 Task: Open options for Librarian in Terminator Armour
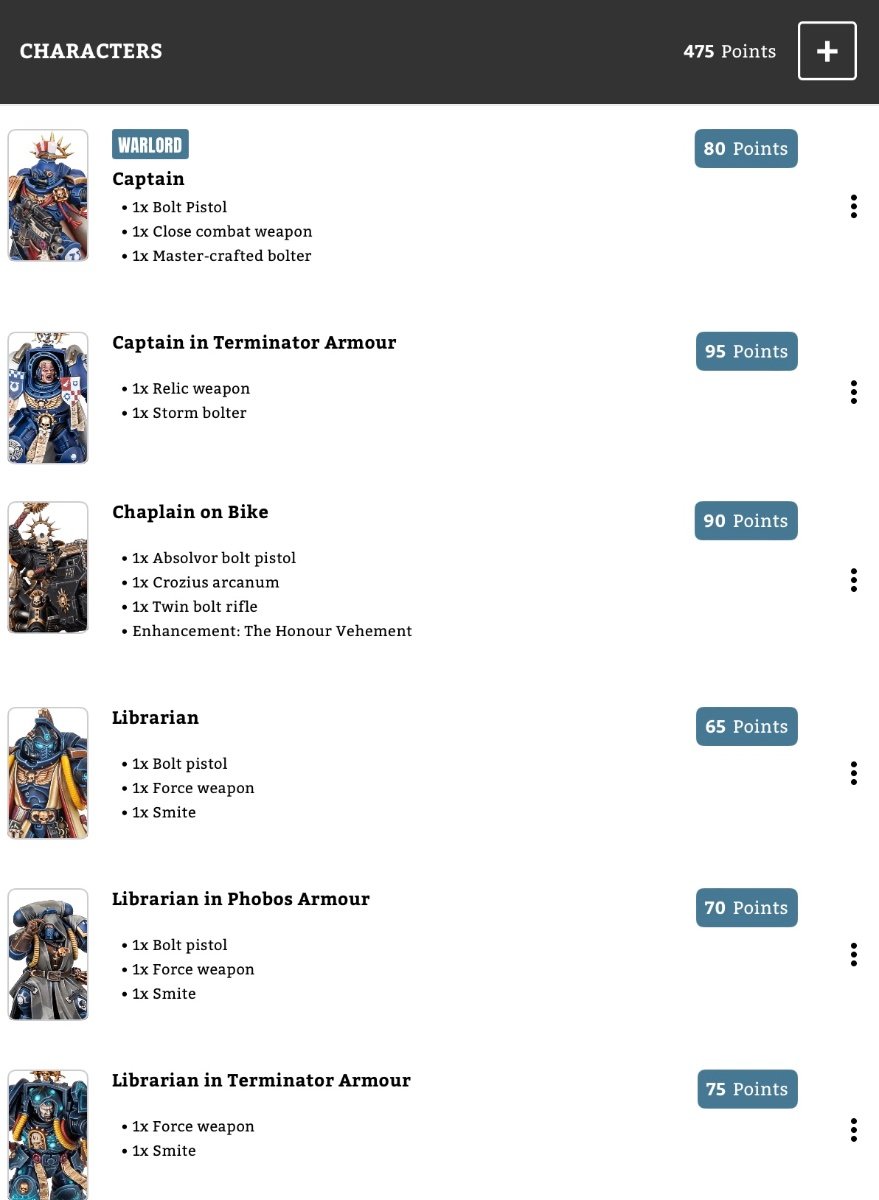[853, 1130]
